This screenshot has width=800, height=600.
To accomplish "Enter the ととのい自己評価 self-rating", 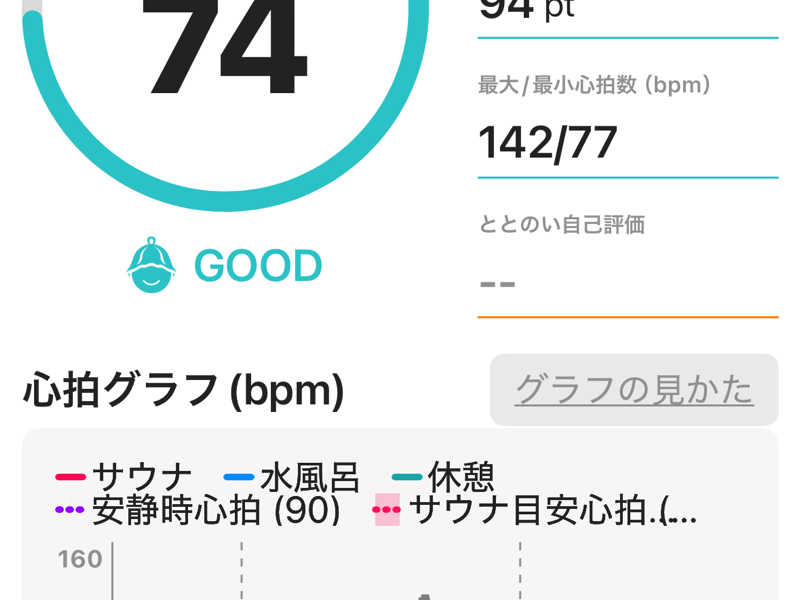I will coord(627,283).
